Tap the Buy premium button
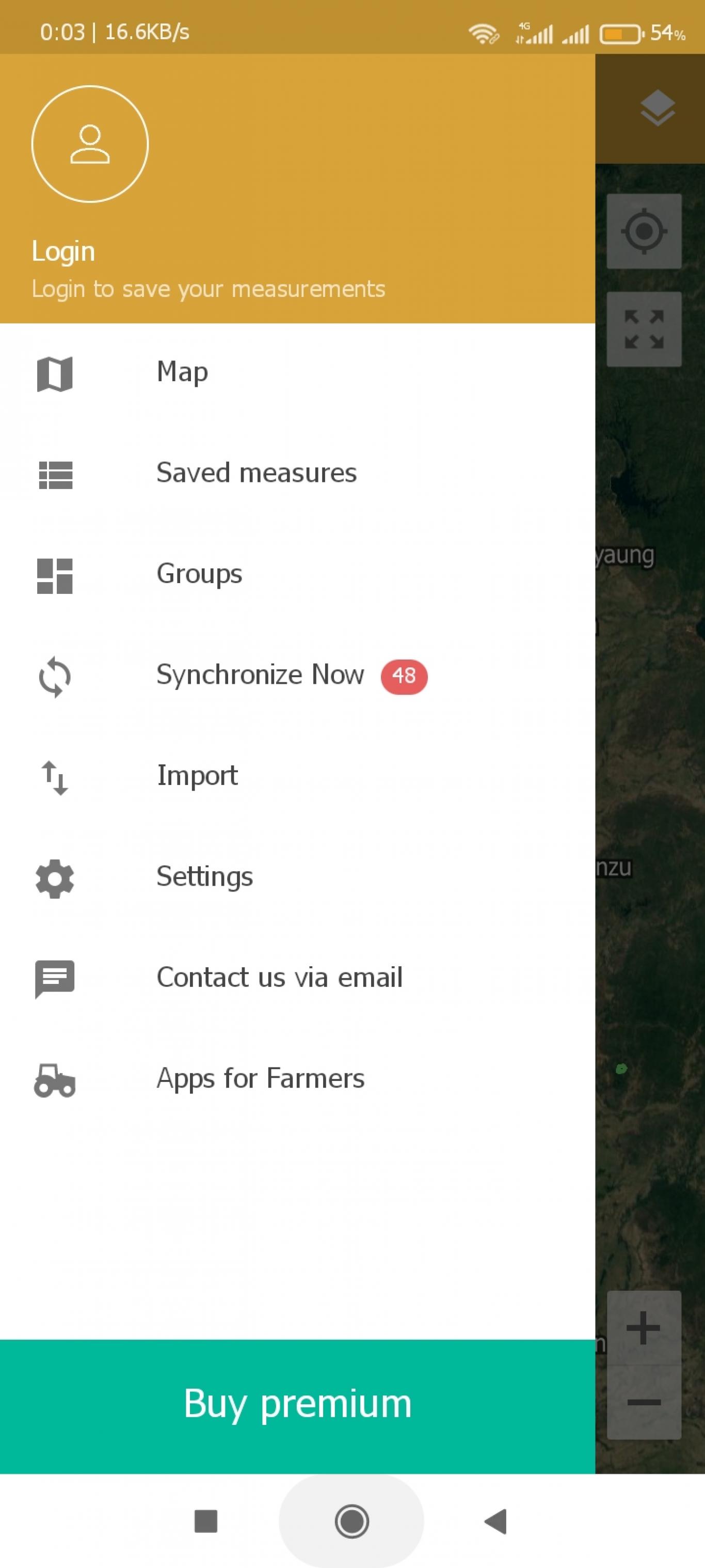 [x=297, y=1405]
